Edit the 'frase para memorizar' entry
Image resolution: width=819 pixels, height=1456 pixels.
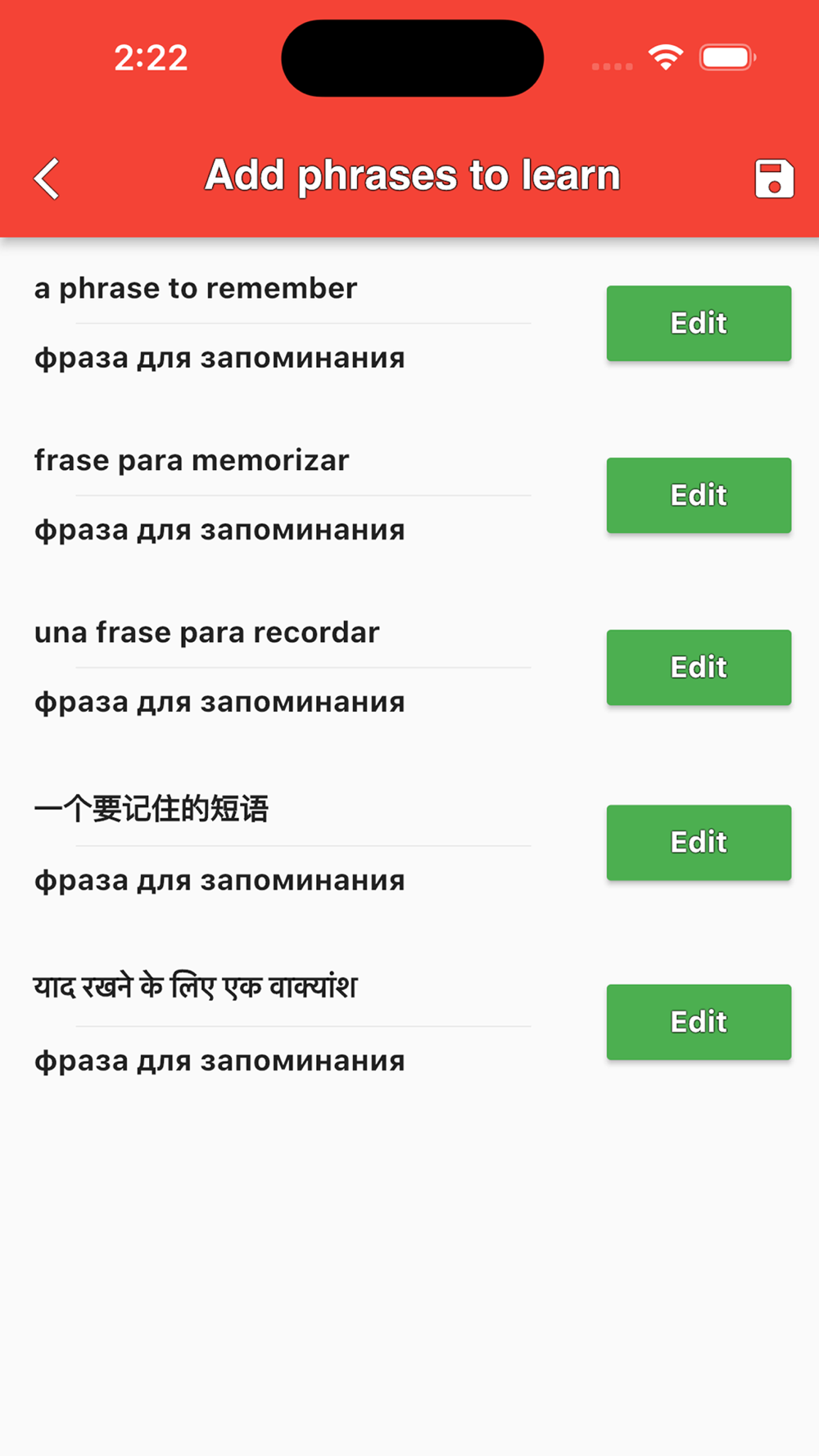[699, 495]
